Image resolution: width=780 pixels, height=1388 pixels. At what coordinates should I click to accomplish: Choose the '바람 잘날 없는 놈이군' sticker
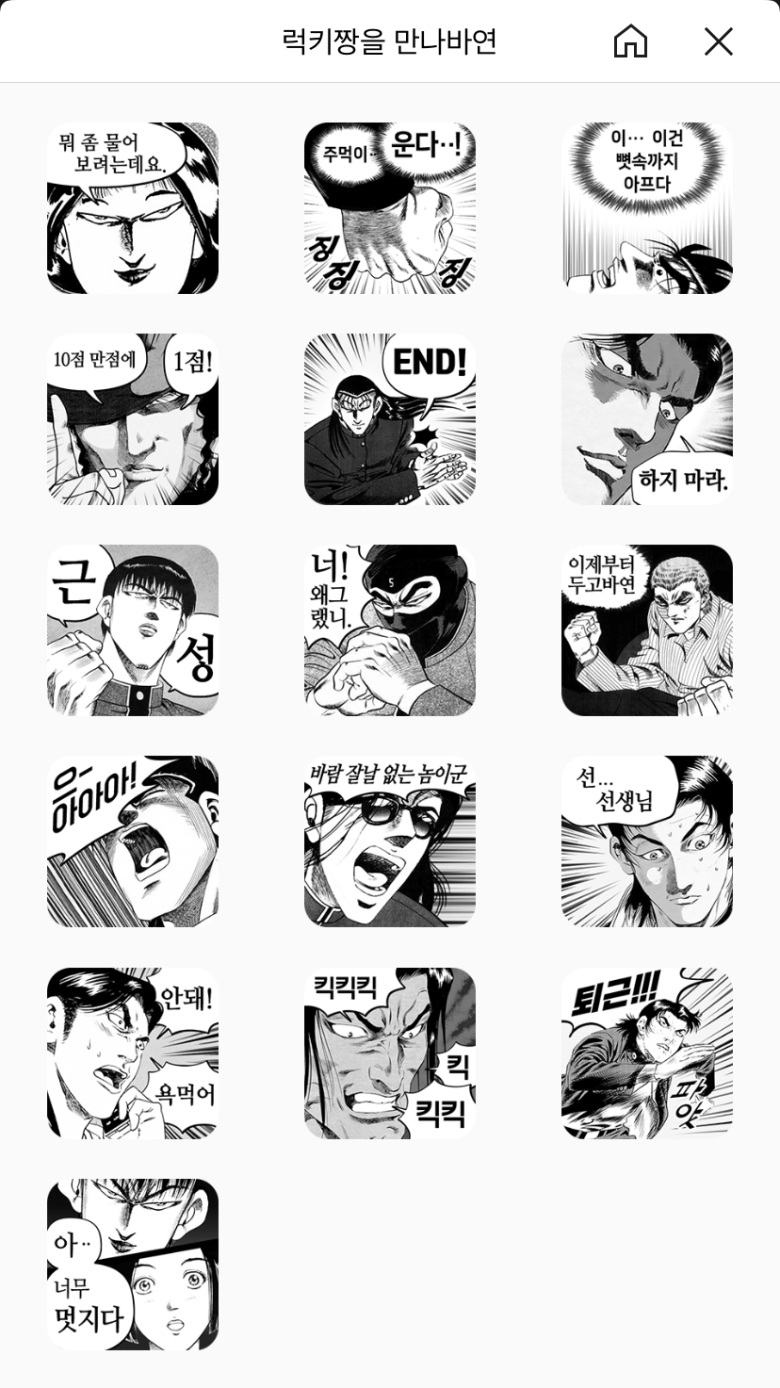point(390,841)
